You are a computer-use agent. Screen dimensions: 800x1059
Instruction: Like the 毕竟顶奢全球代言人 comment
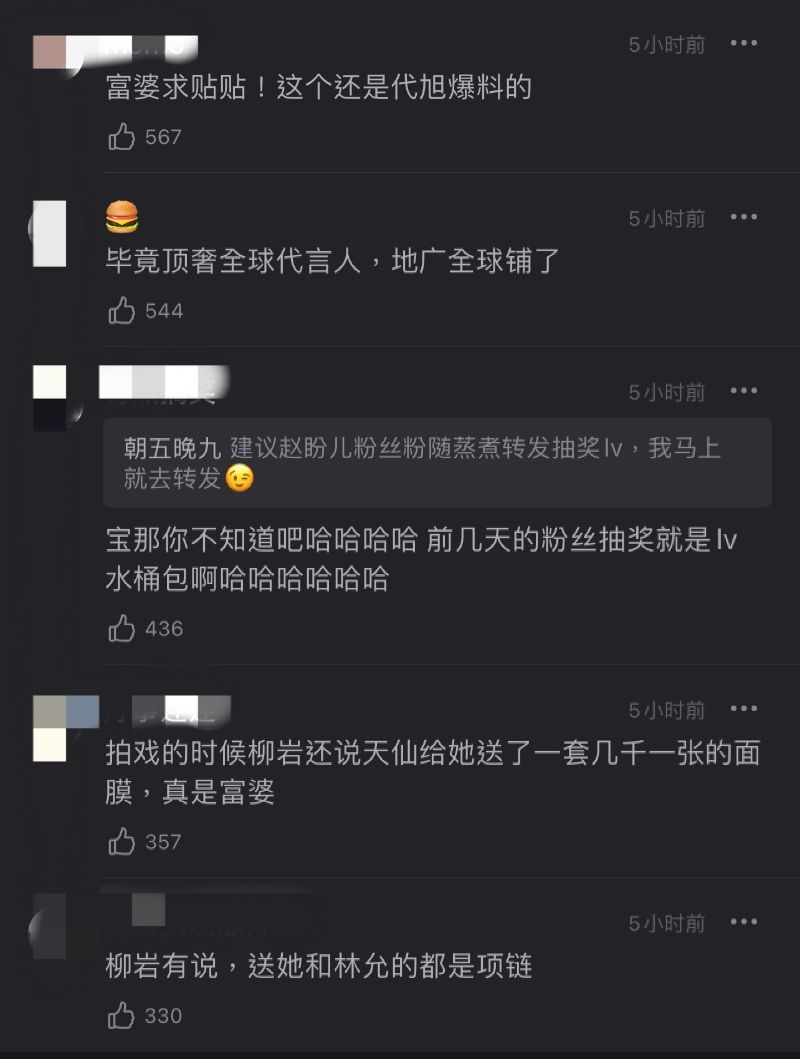coord(122,311)
